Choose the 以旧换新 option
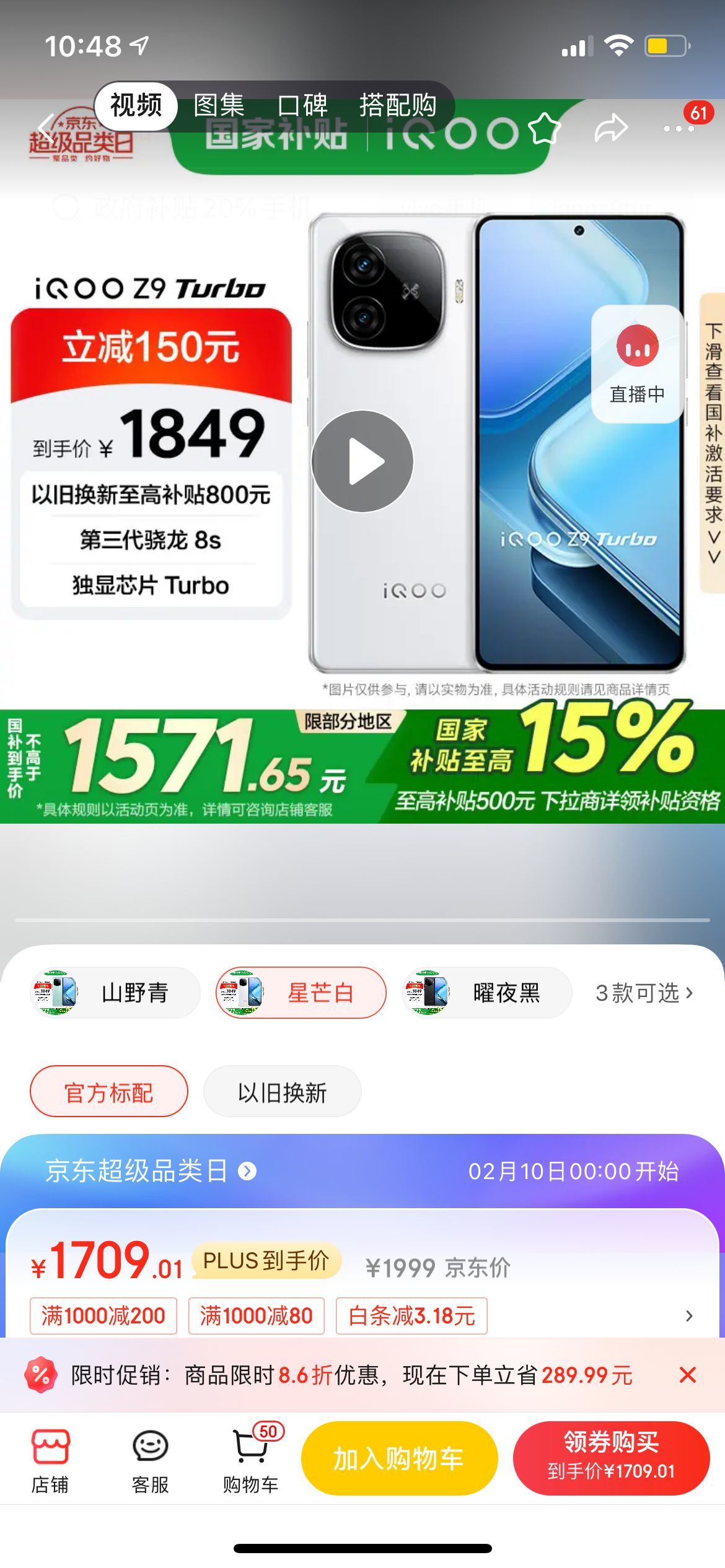This screenshot has width=725, height=1568. [x=282, y=1092]
